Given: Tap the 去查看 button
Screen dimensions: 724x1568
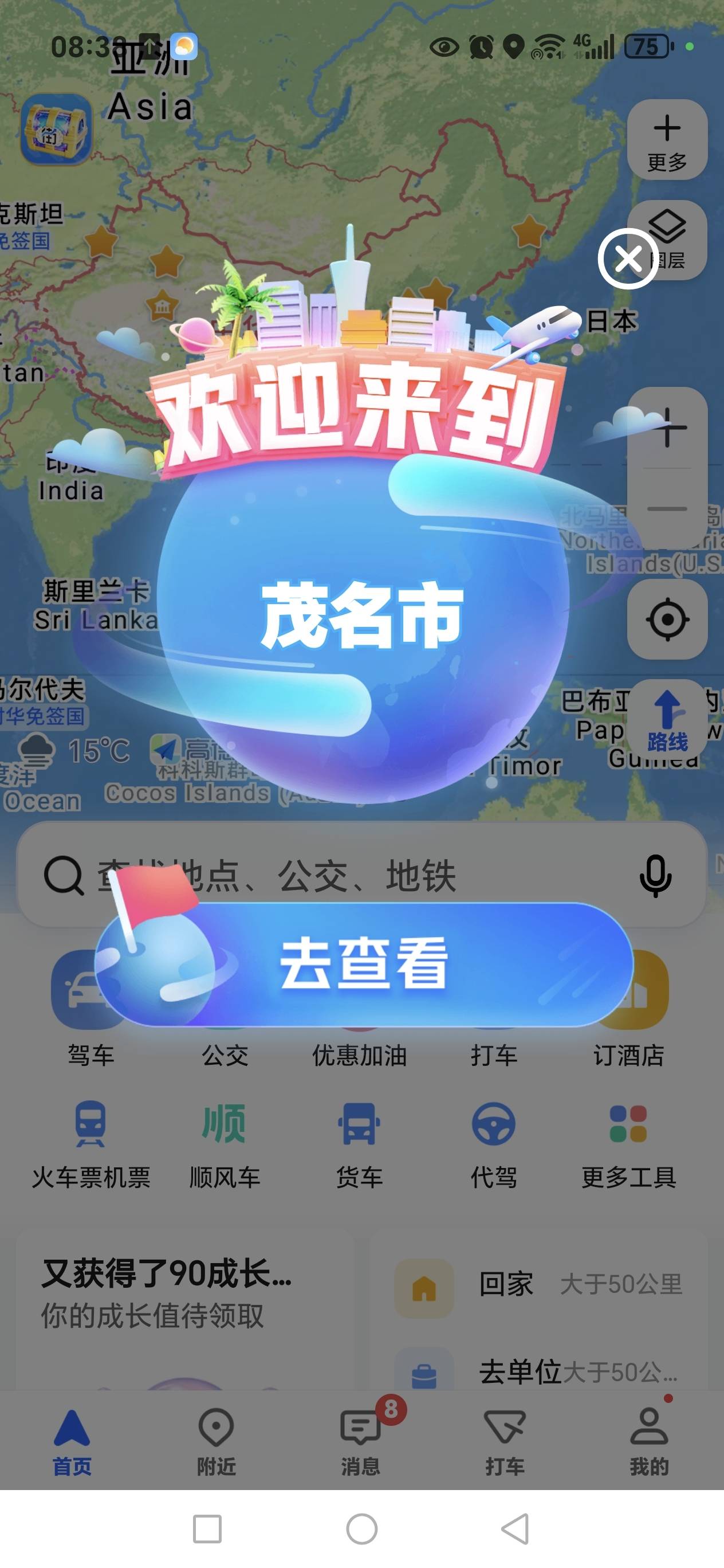Looking at the screenshot, I should tap(364, 963).
